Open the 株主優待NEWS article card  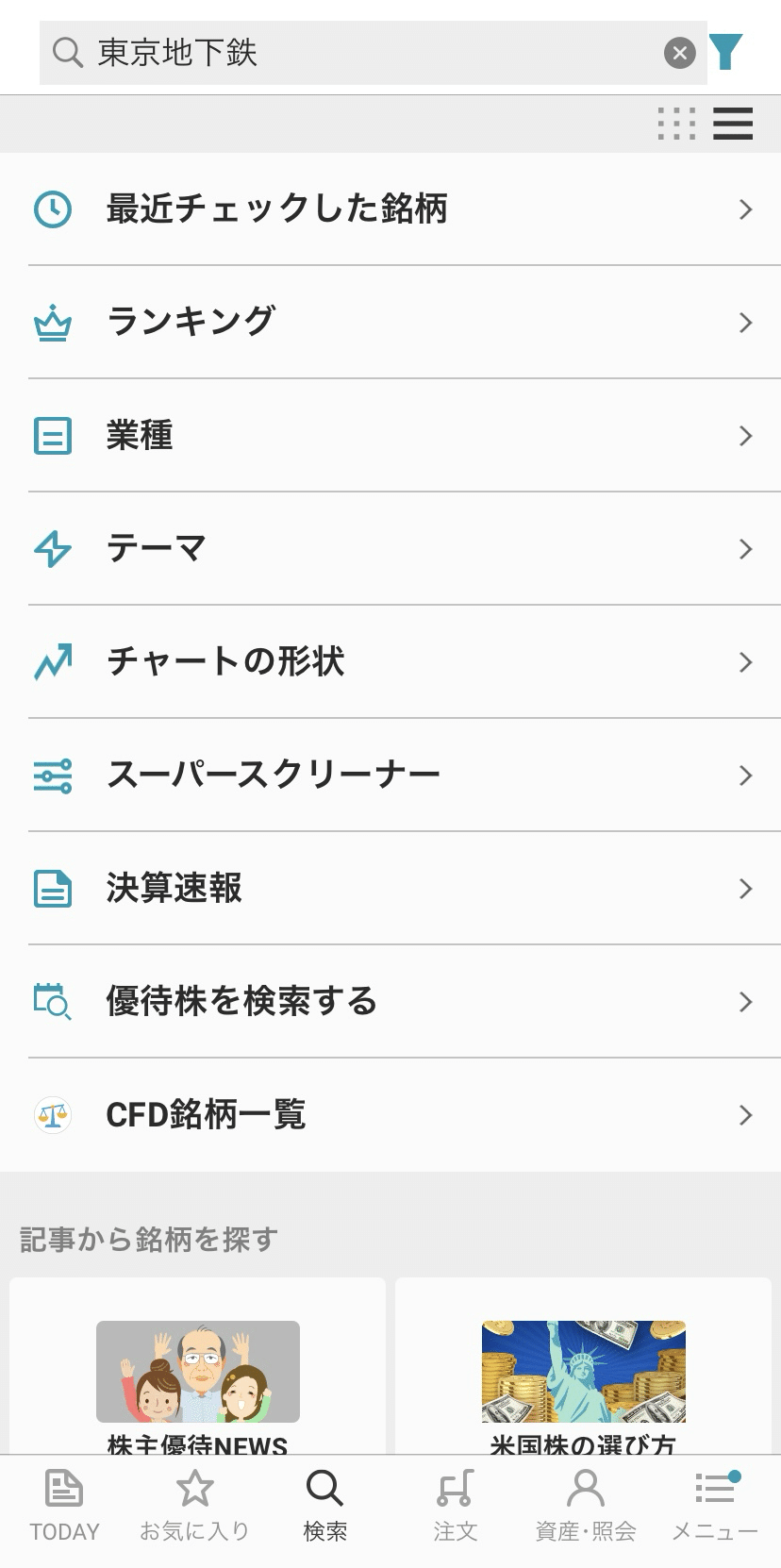(x=198, y=1373)
